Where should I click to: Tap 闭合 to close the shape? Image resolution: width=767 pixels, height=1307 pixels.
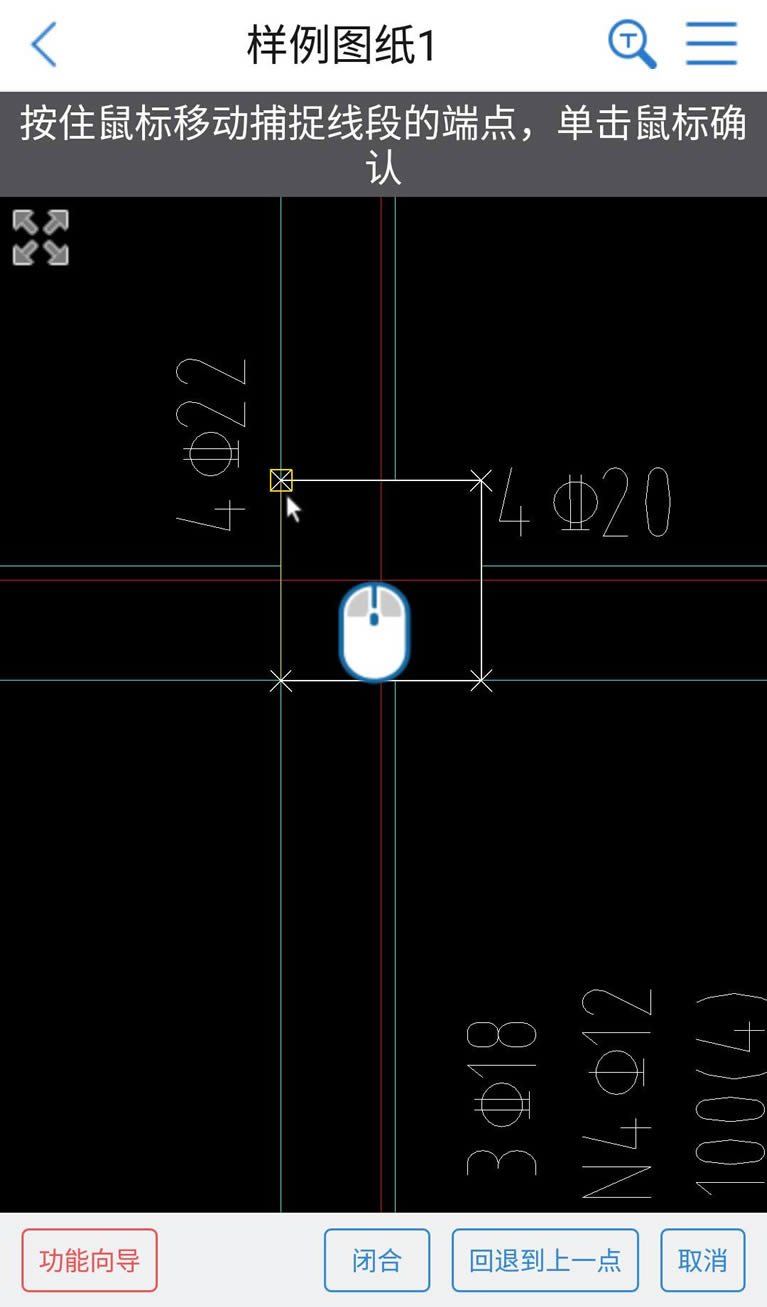[x=377, y=1260]
